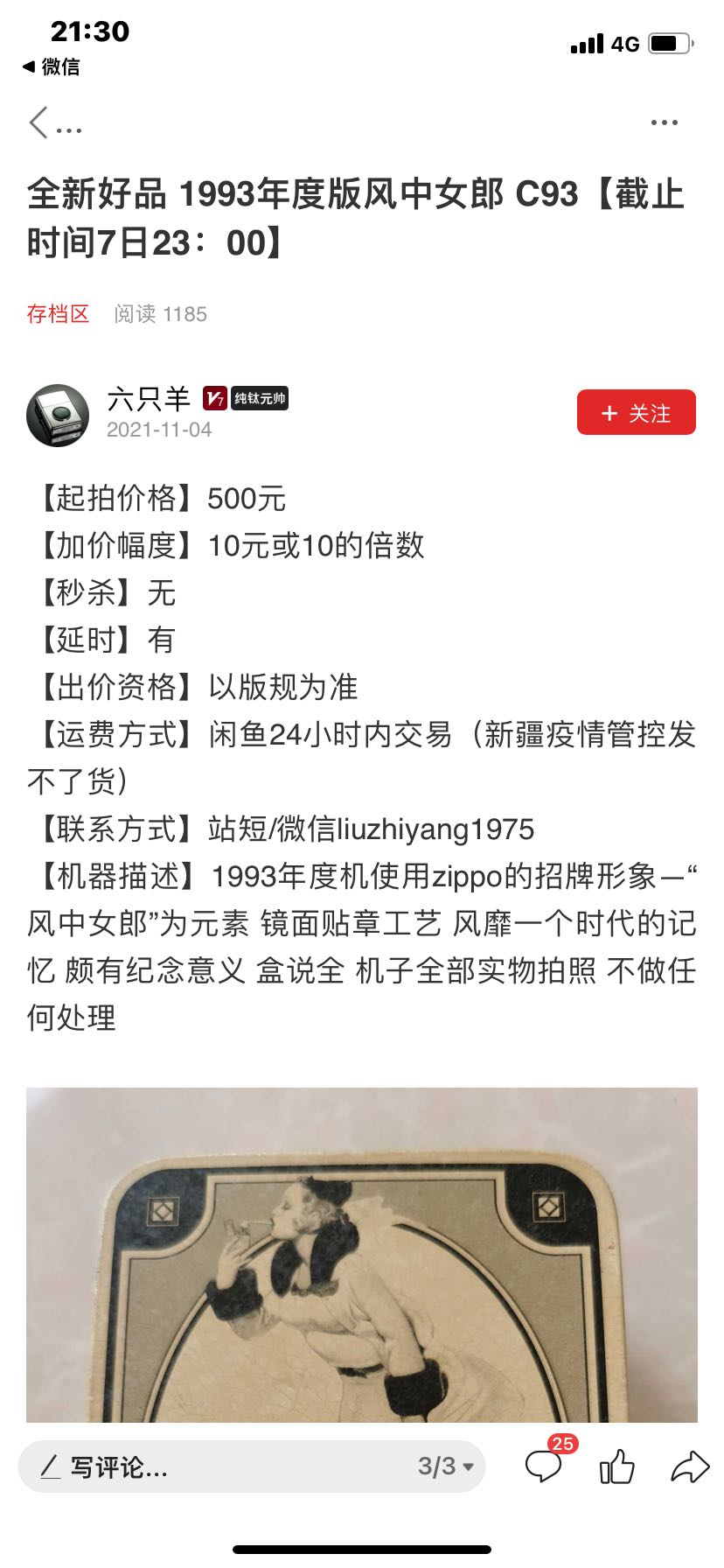724x1568 pixels.
Task: Share this post
Action: tap(689, 1466)
